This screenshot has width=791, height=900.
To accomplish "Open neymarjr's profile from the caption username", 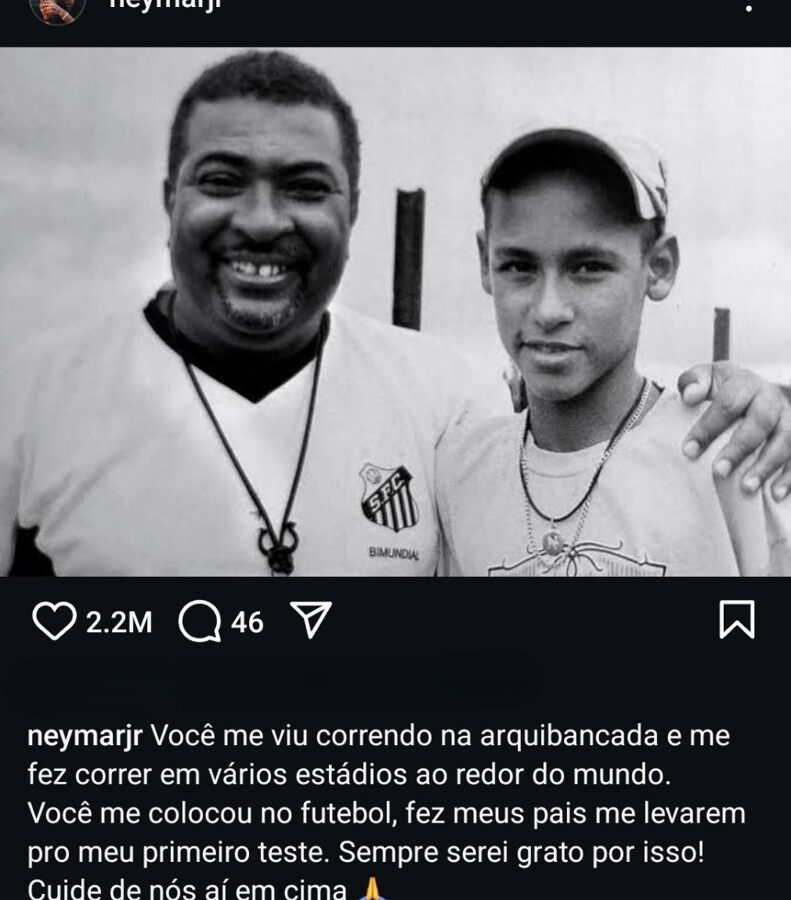I will coord(87,737).
